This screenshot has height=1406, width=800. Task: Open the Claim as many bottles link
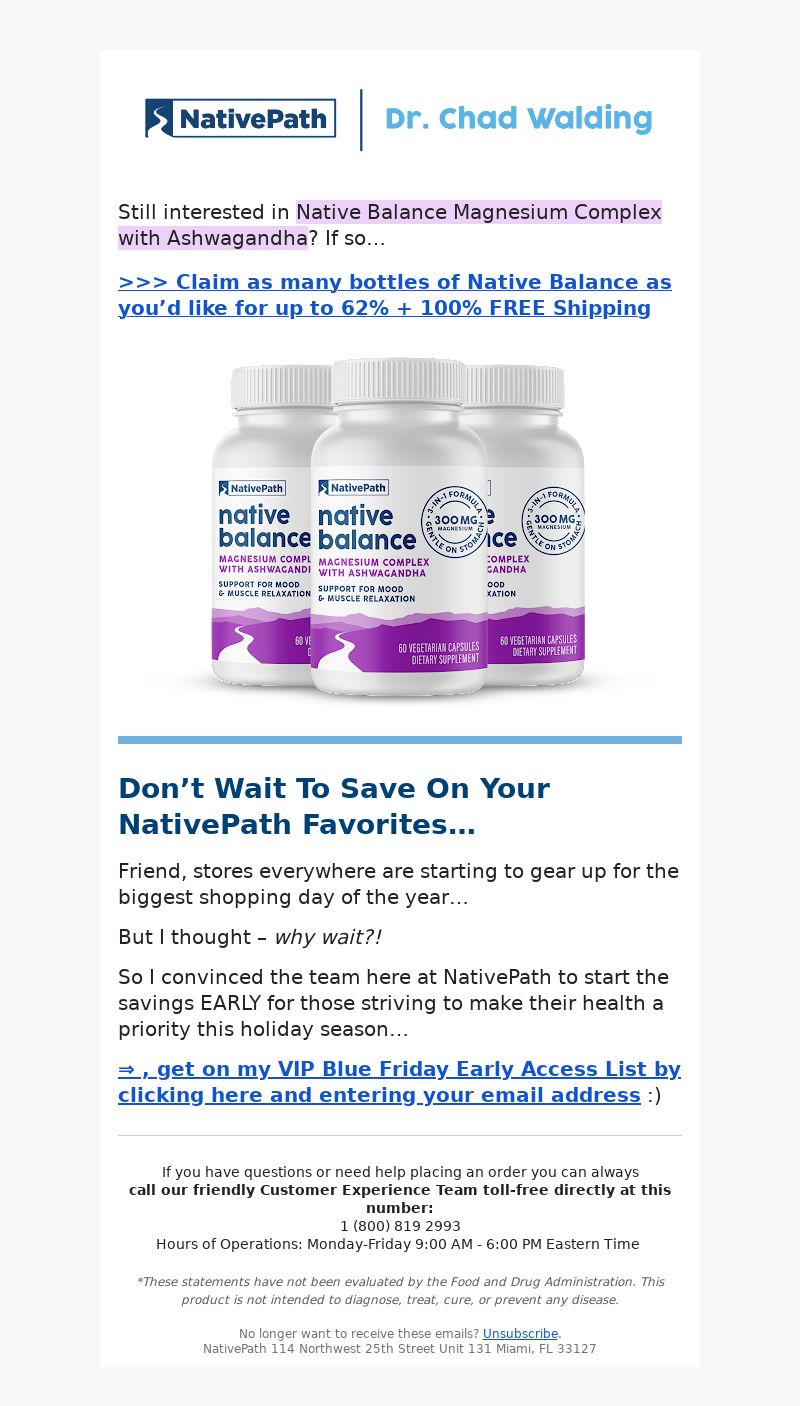[395, 295]
